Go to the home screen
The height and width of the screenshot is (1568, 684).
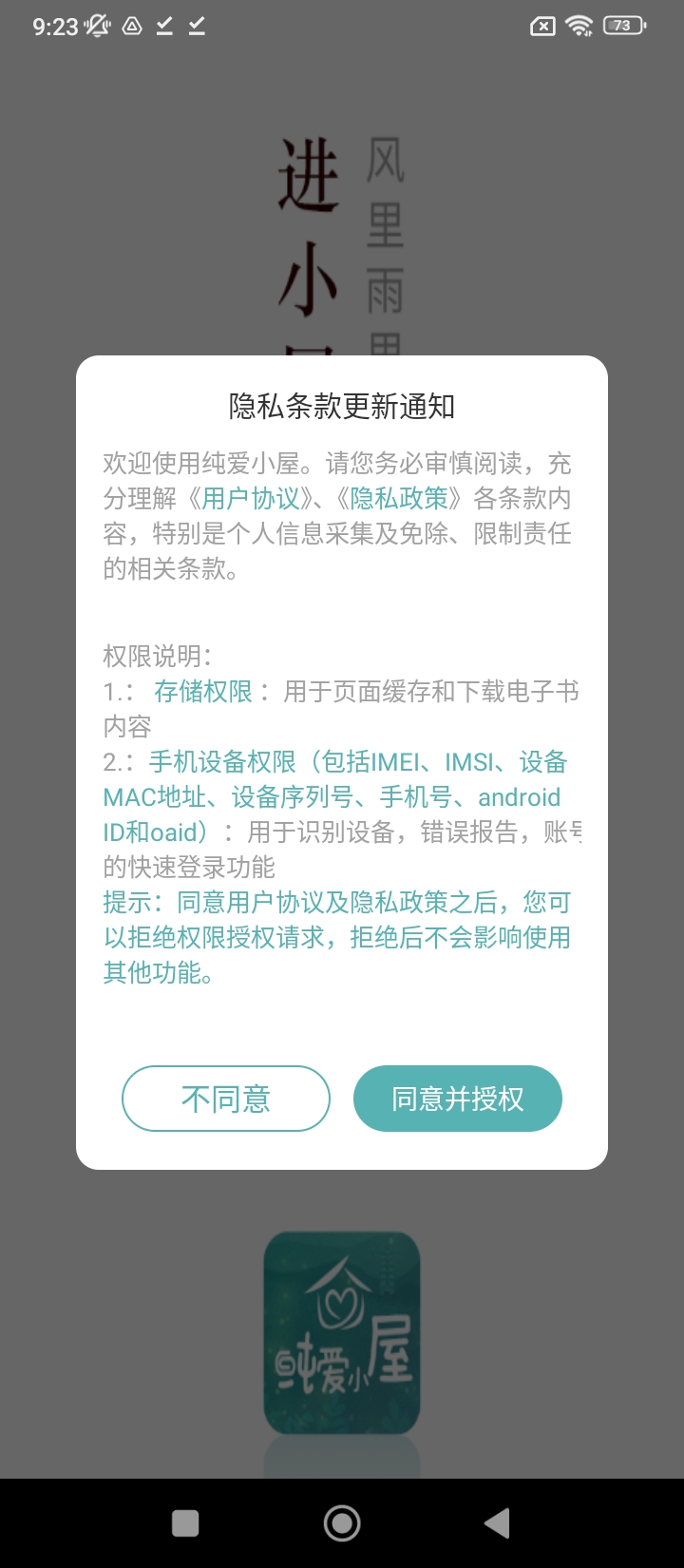[x=342, y=1523]
